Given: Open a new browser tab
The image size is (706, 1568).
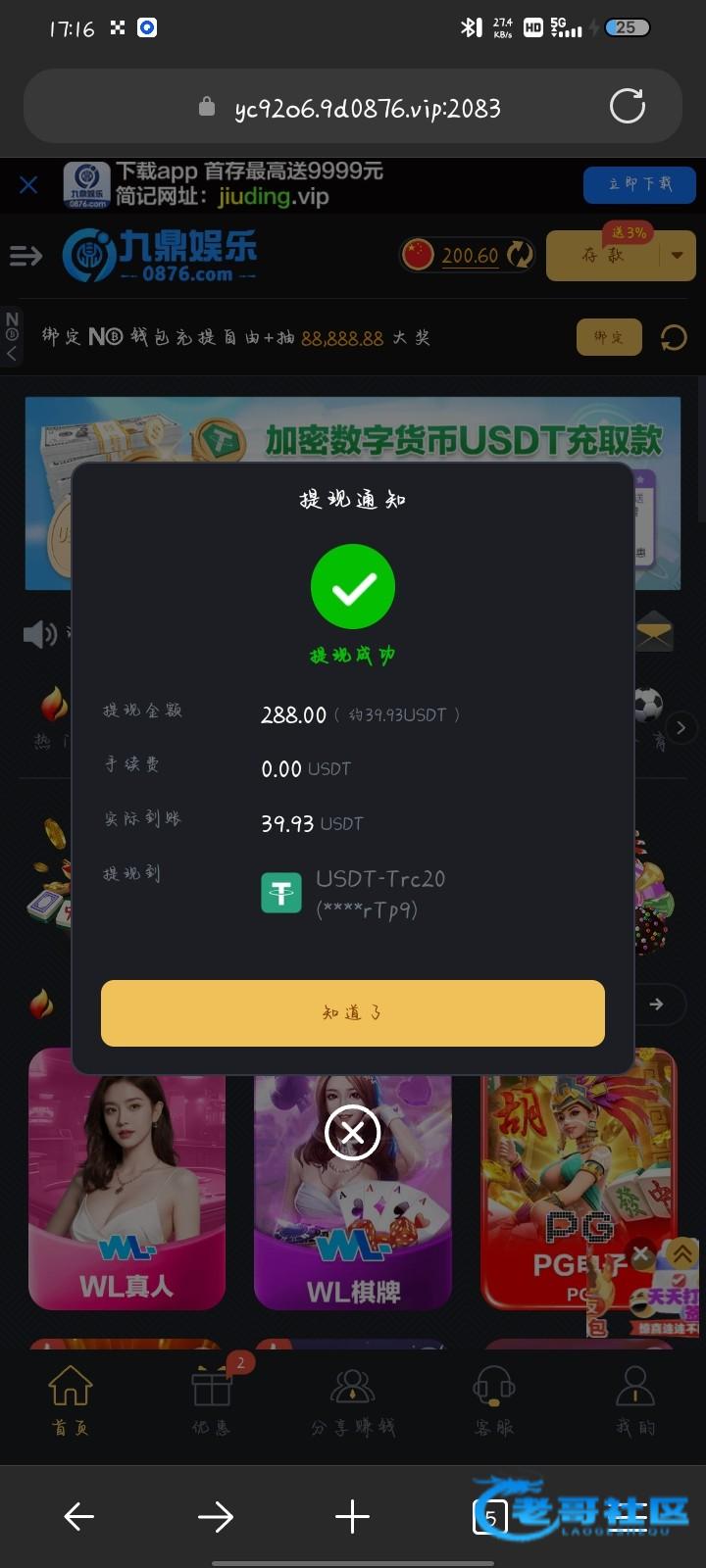Looking at the screenshot, I should tap(352, 1517).
